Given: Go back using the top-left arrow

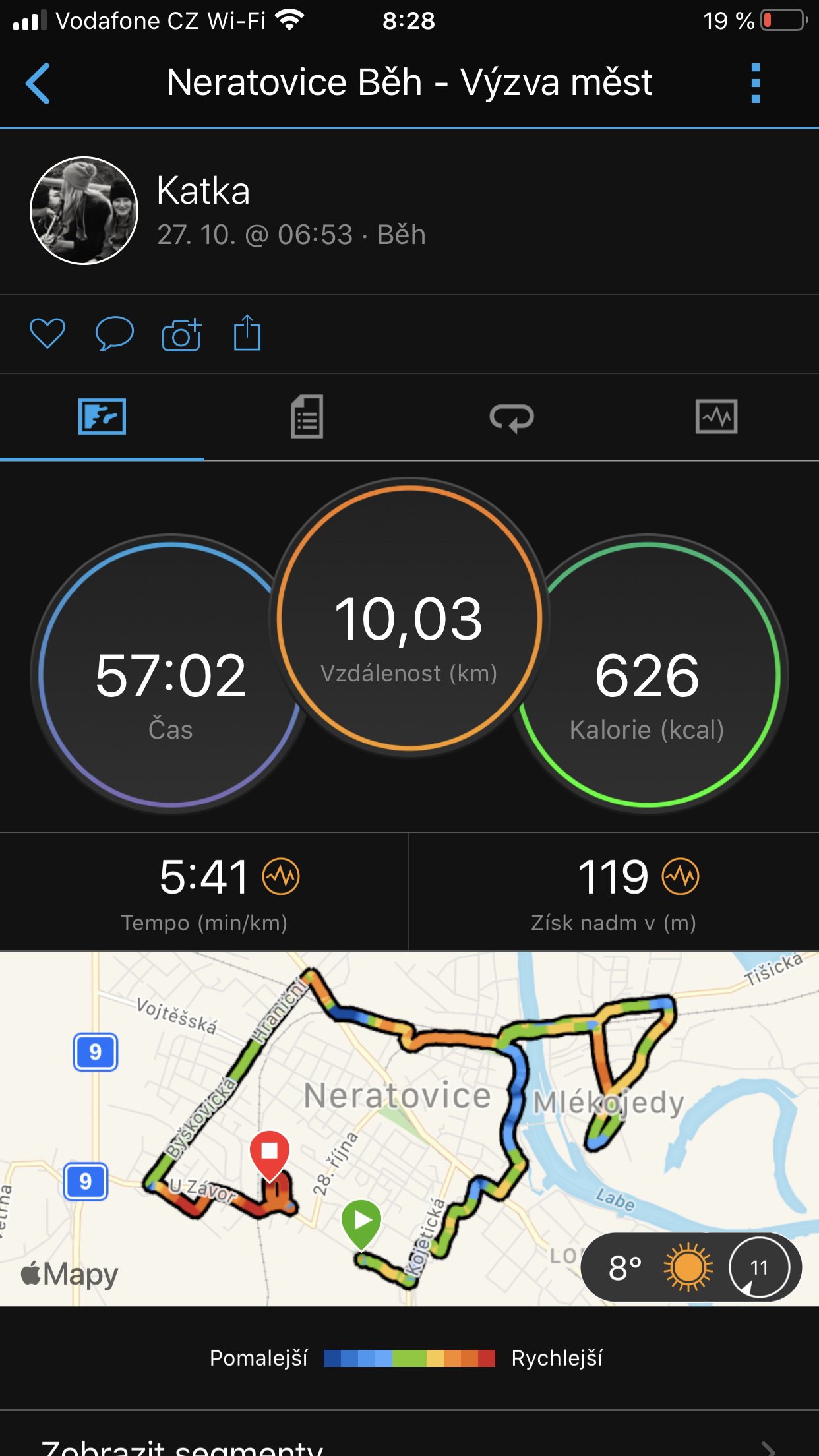Looking at the screenshot, I should pos(38,83).
